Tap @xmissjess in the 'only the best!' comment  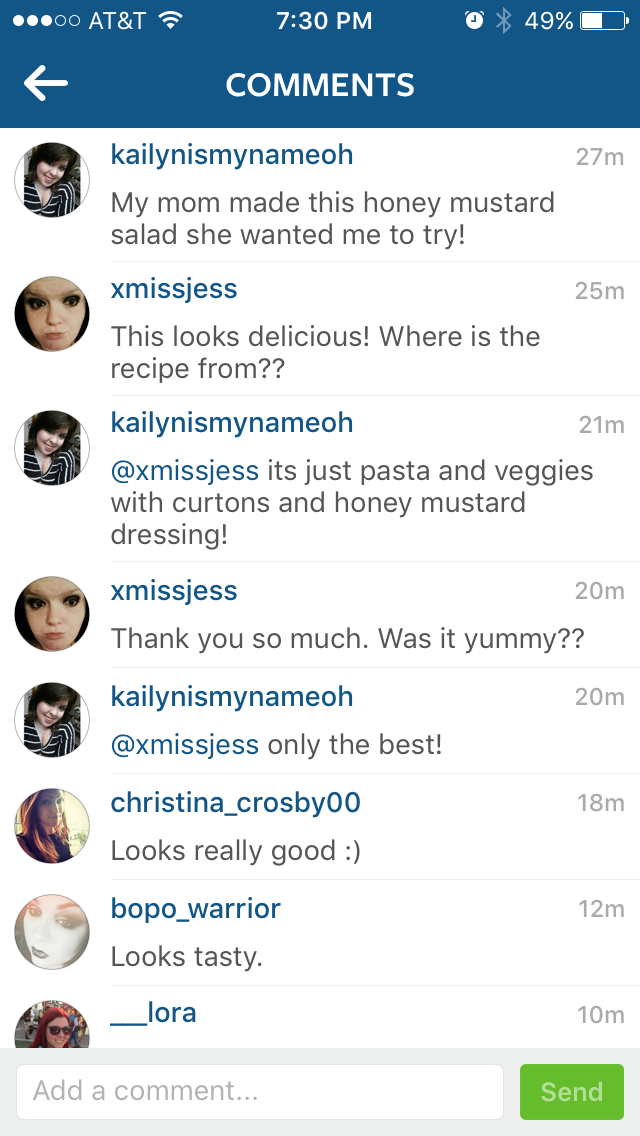point(185,745)
